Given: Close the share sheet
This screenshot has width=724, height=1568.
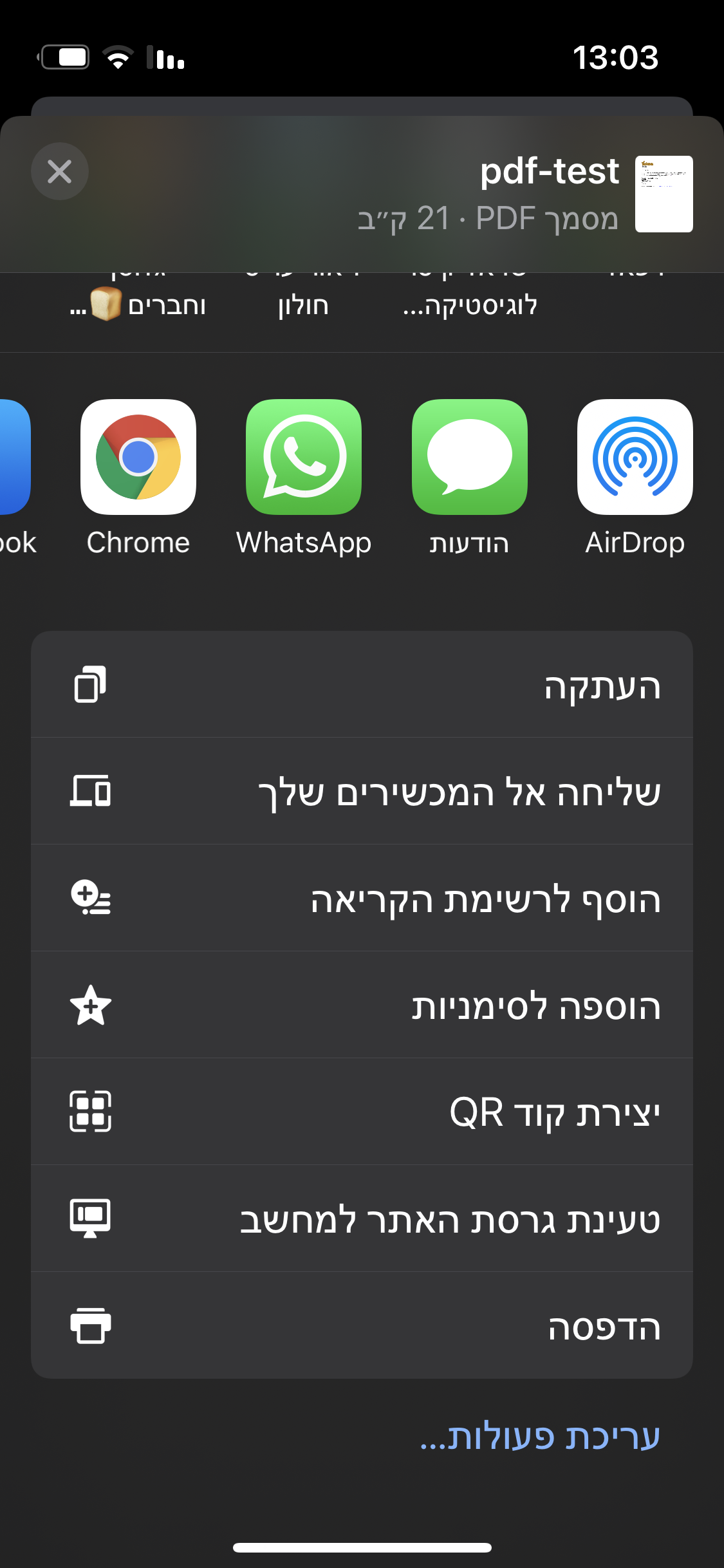Looking at the screenshot, I should click(x=60, y=171).
